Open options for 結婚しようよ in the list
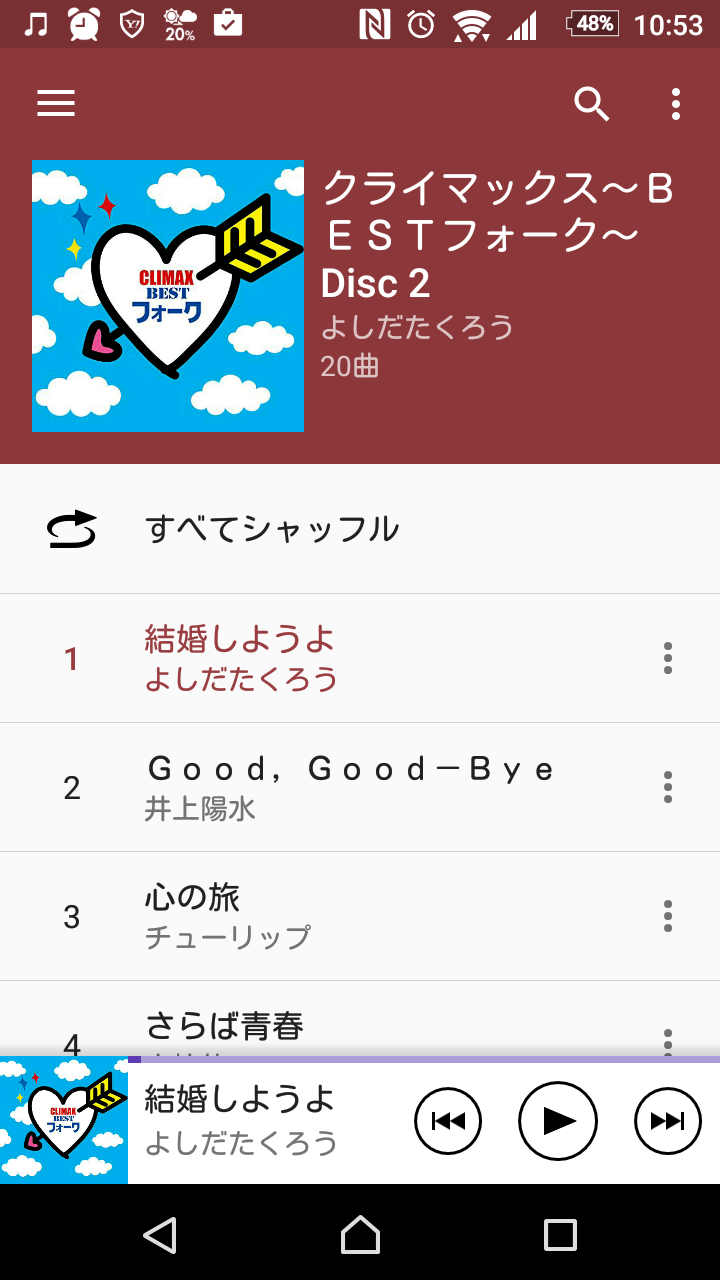 click(x=667, y=658)
